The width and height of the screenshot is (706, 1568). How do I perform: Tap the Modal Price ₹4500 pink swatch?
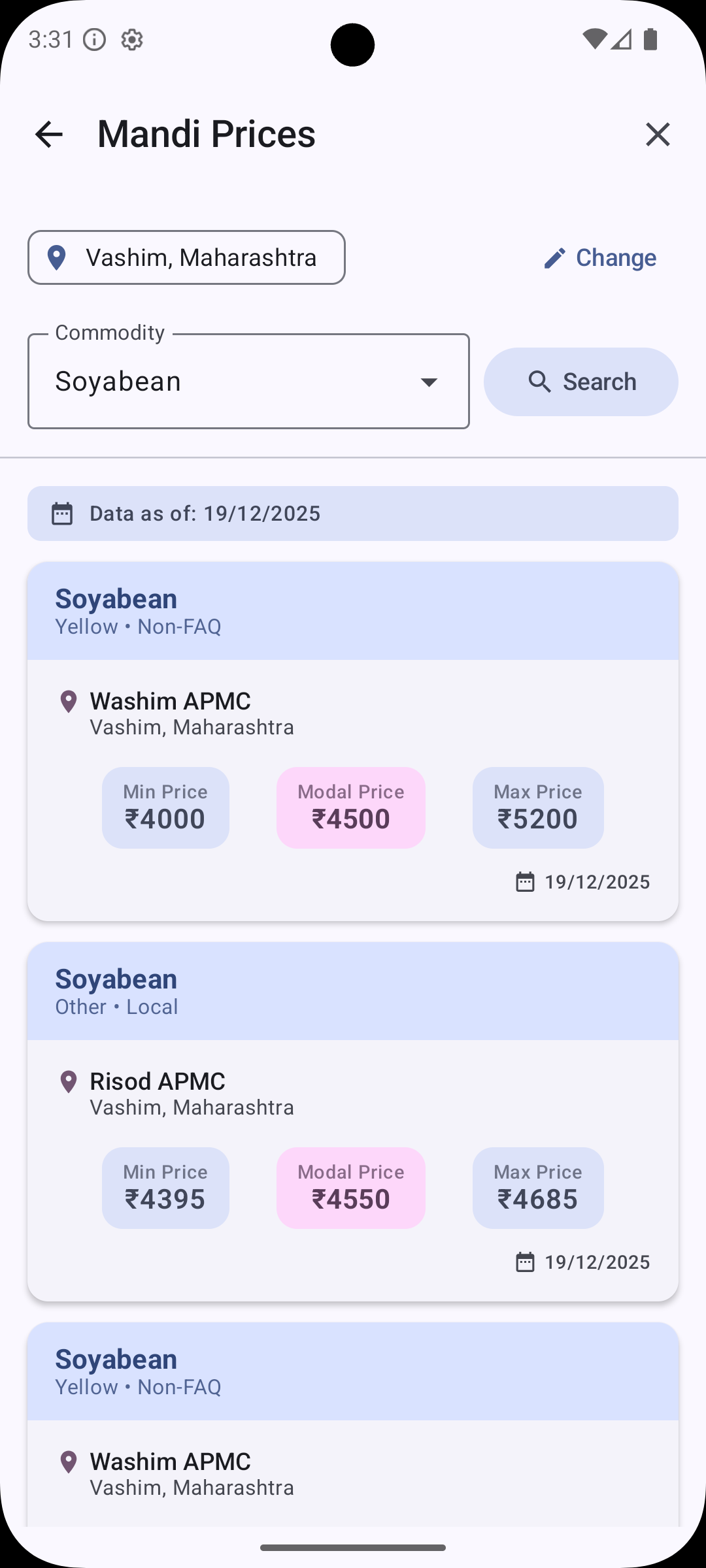click(x=350, y=808)
